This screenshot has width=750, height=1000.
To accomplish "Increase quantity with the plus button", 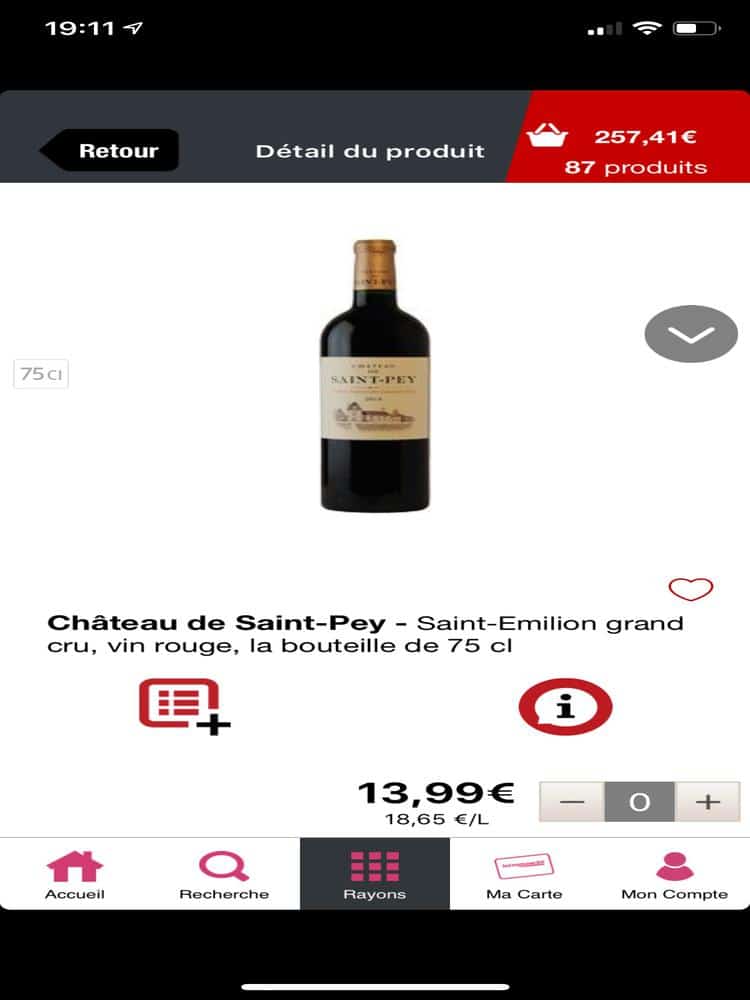I will (708, 802).
